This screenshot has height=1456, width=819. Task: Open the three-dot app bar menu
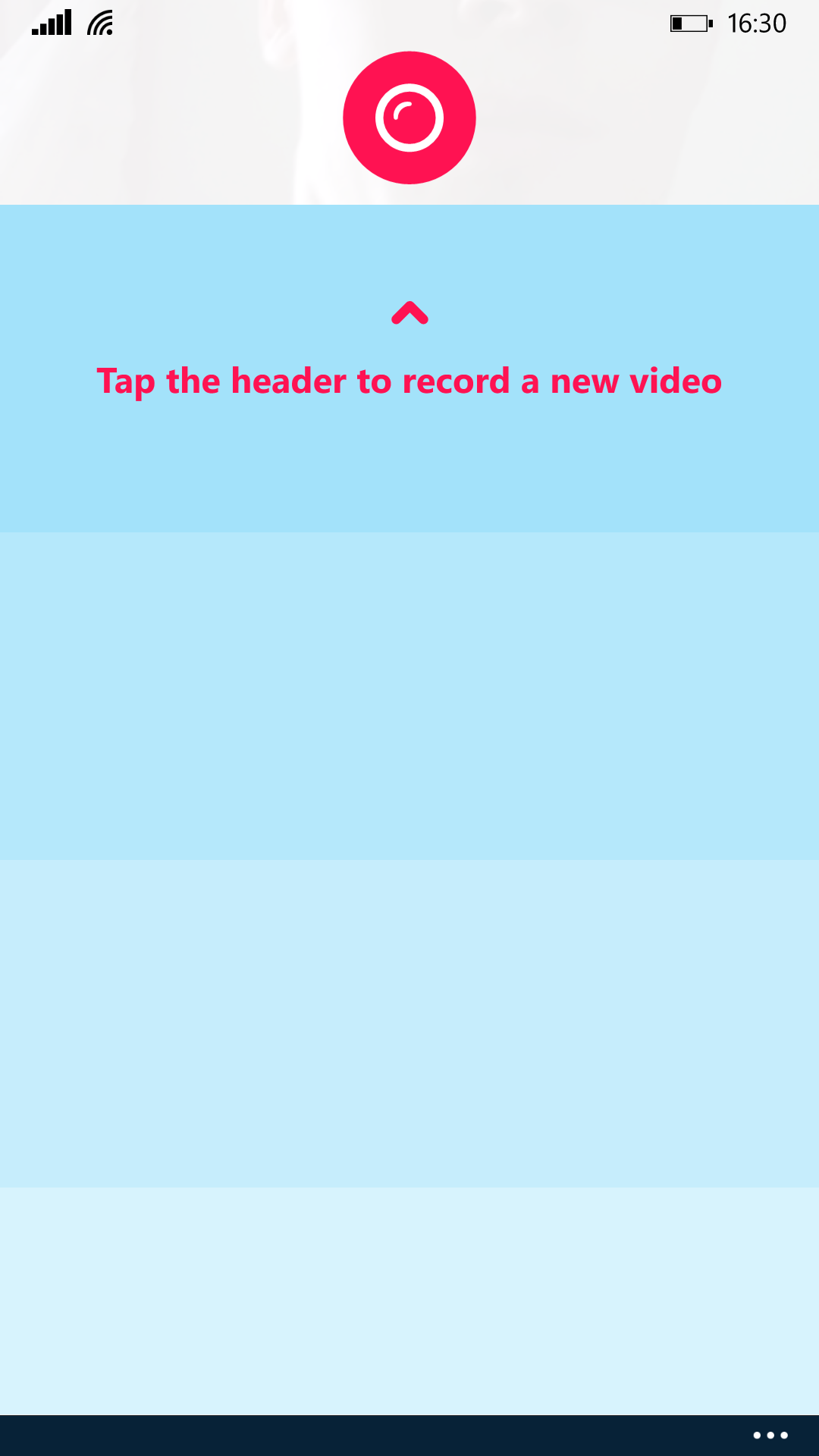click(770, 1435)
